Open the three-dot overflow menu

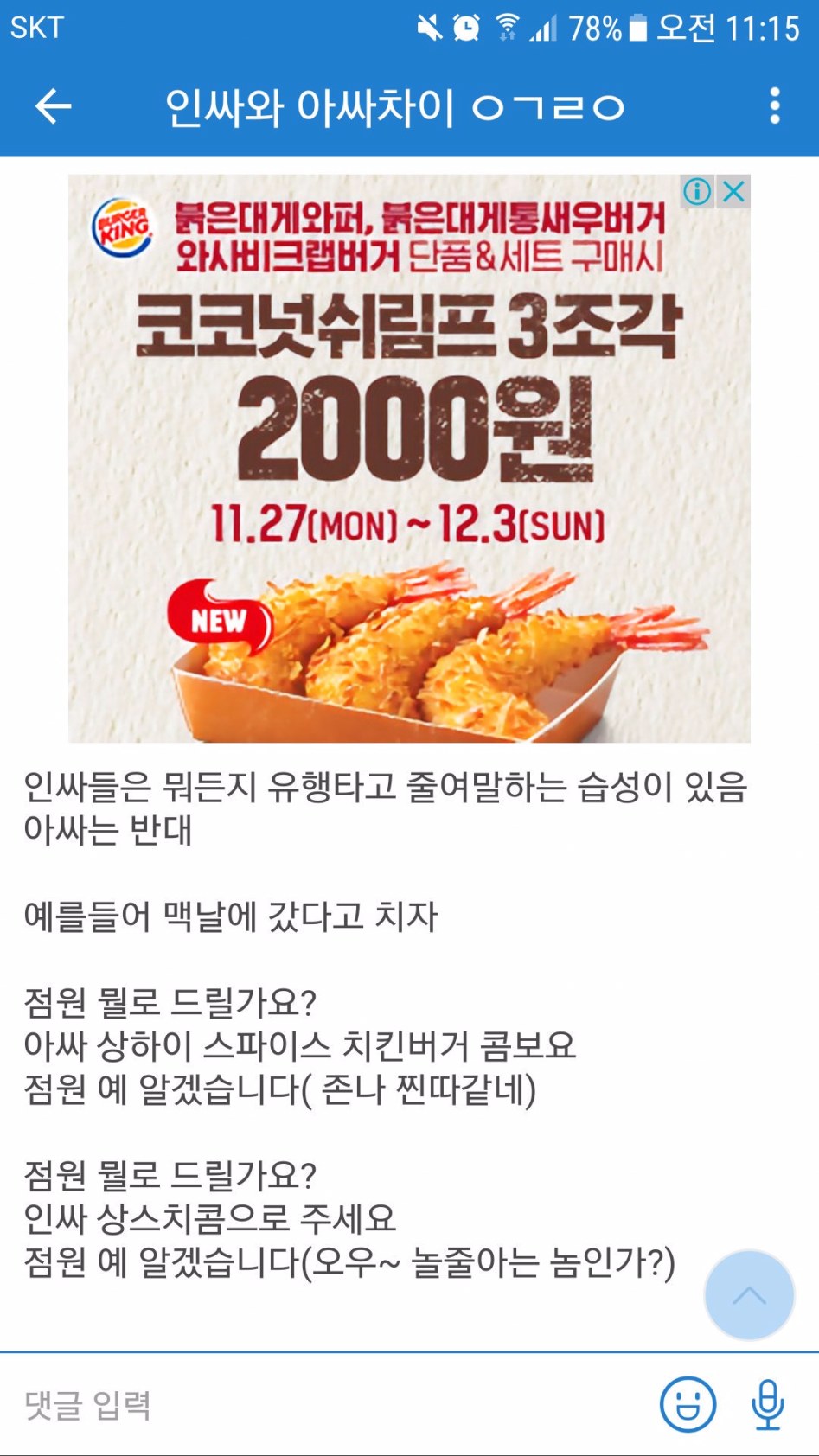coord(775,106)
